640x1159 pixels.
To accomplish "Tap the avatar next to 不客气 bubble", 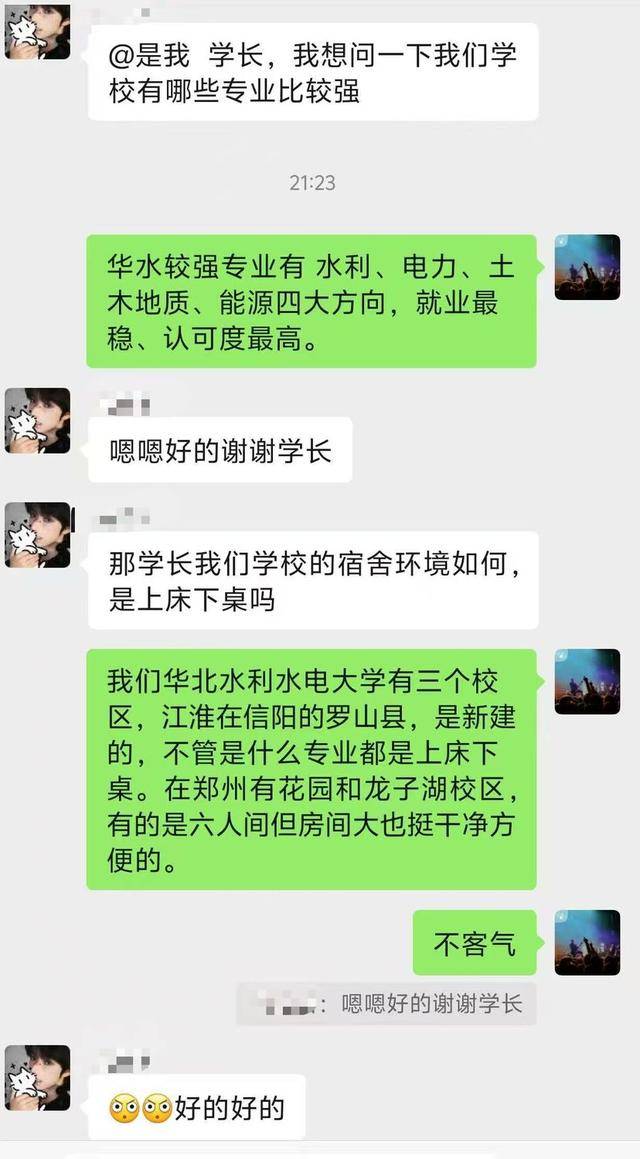I will tap(587, 942).
